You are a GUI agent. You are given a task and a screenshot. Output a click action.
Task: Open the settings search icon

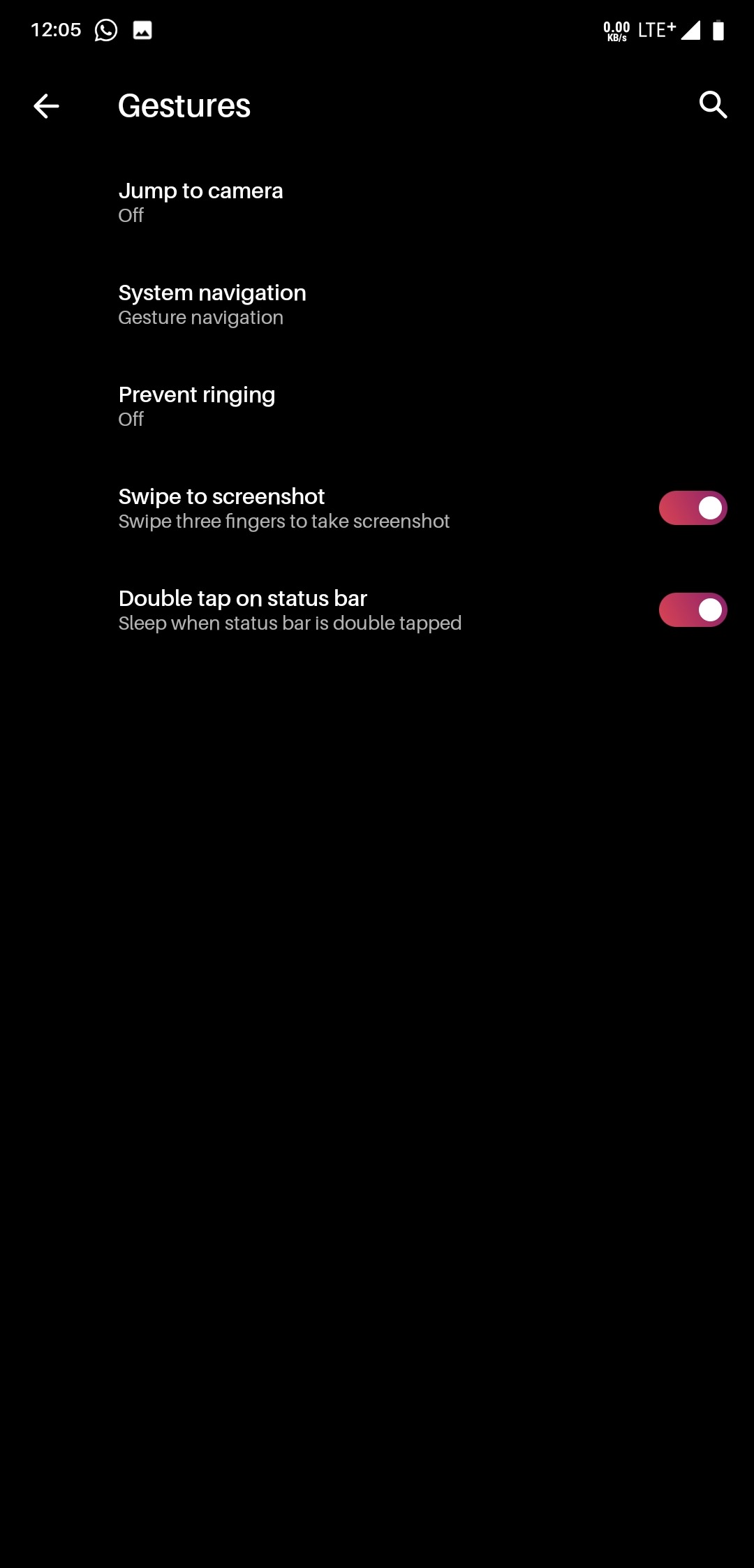pyautogui.click(x=713, y=105)
